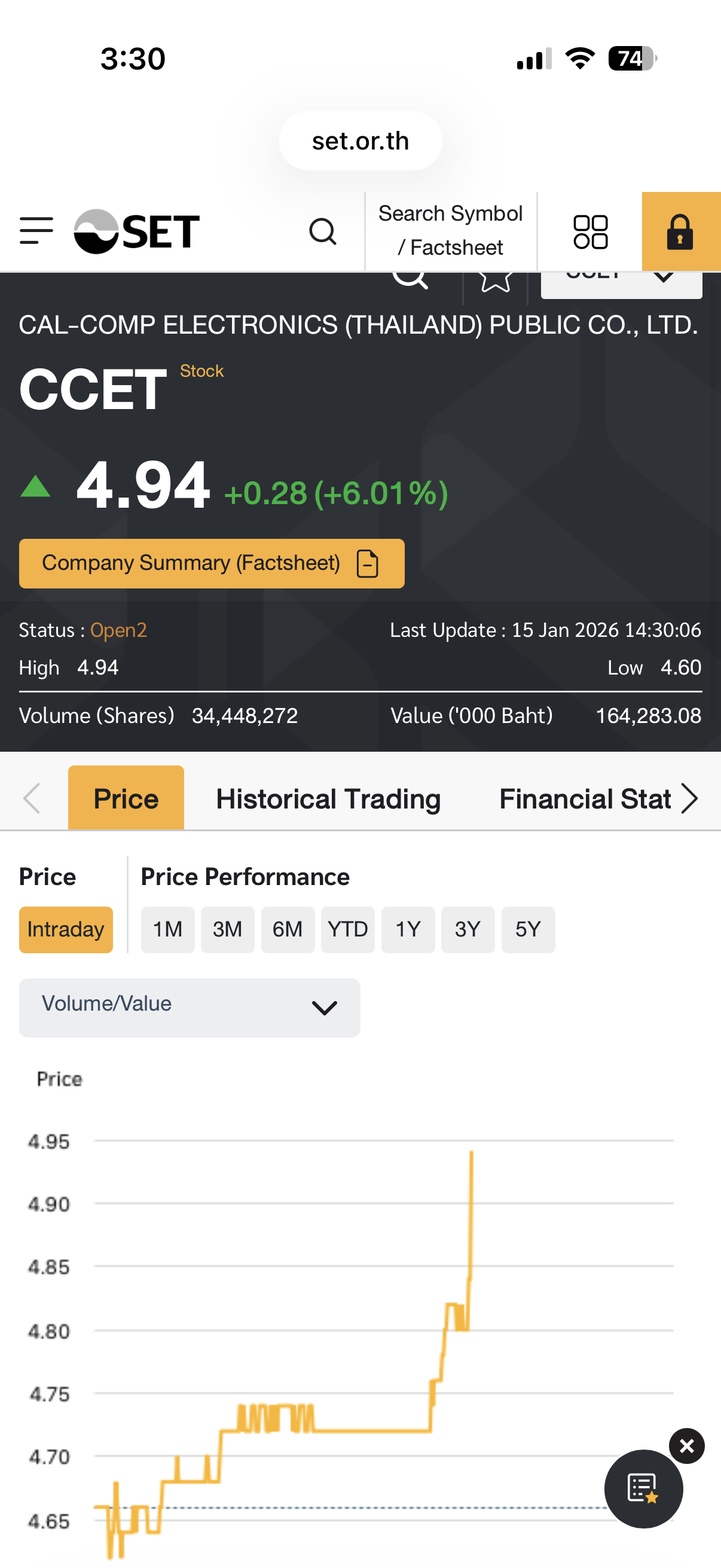
Task: Open Search Symbol / Factsheet
Action: (x=450, y=231)
